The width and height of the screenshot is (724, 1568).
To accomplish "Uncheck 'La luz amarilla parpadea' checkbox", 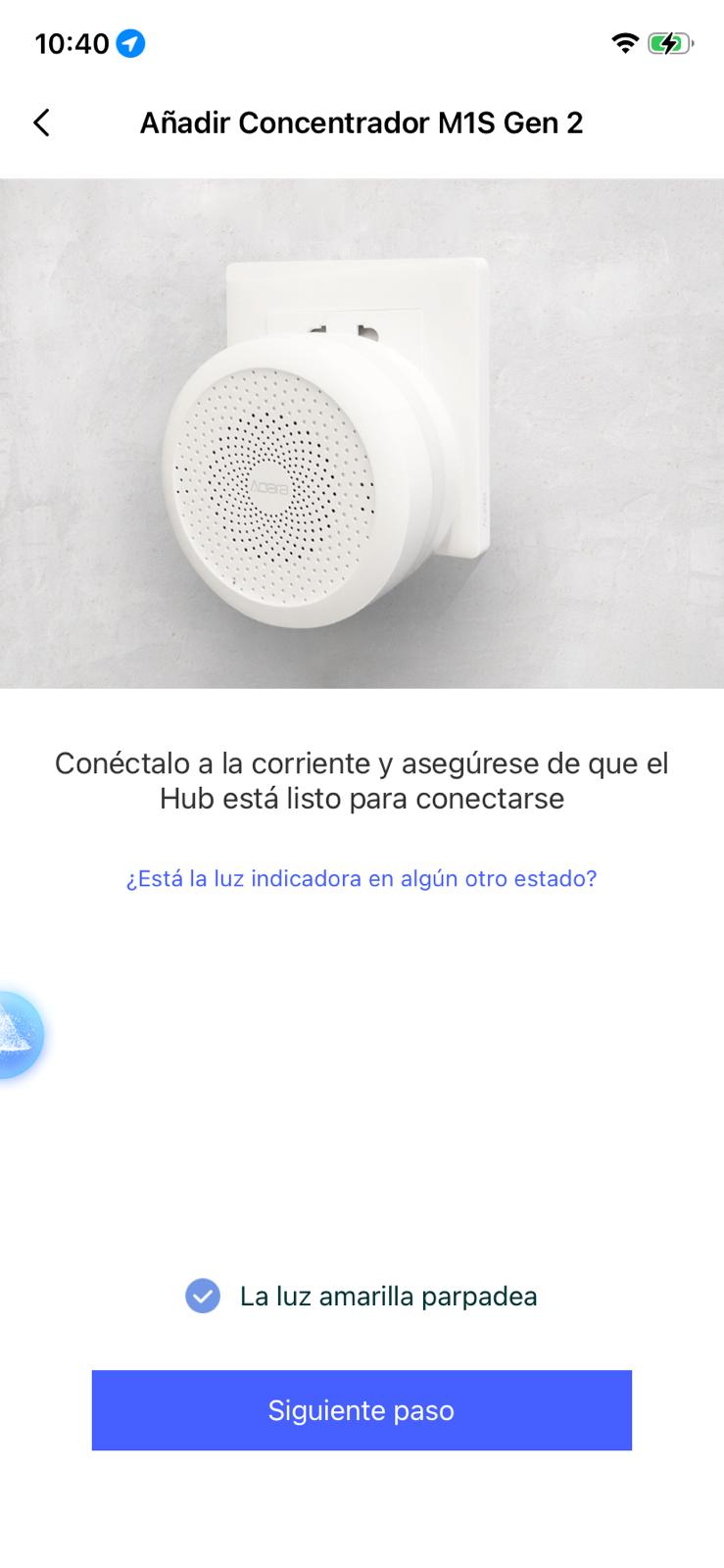I will (203, 1296).
